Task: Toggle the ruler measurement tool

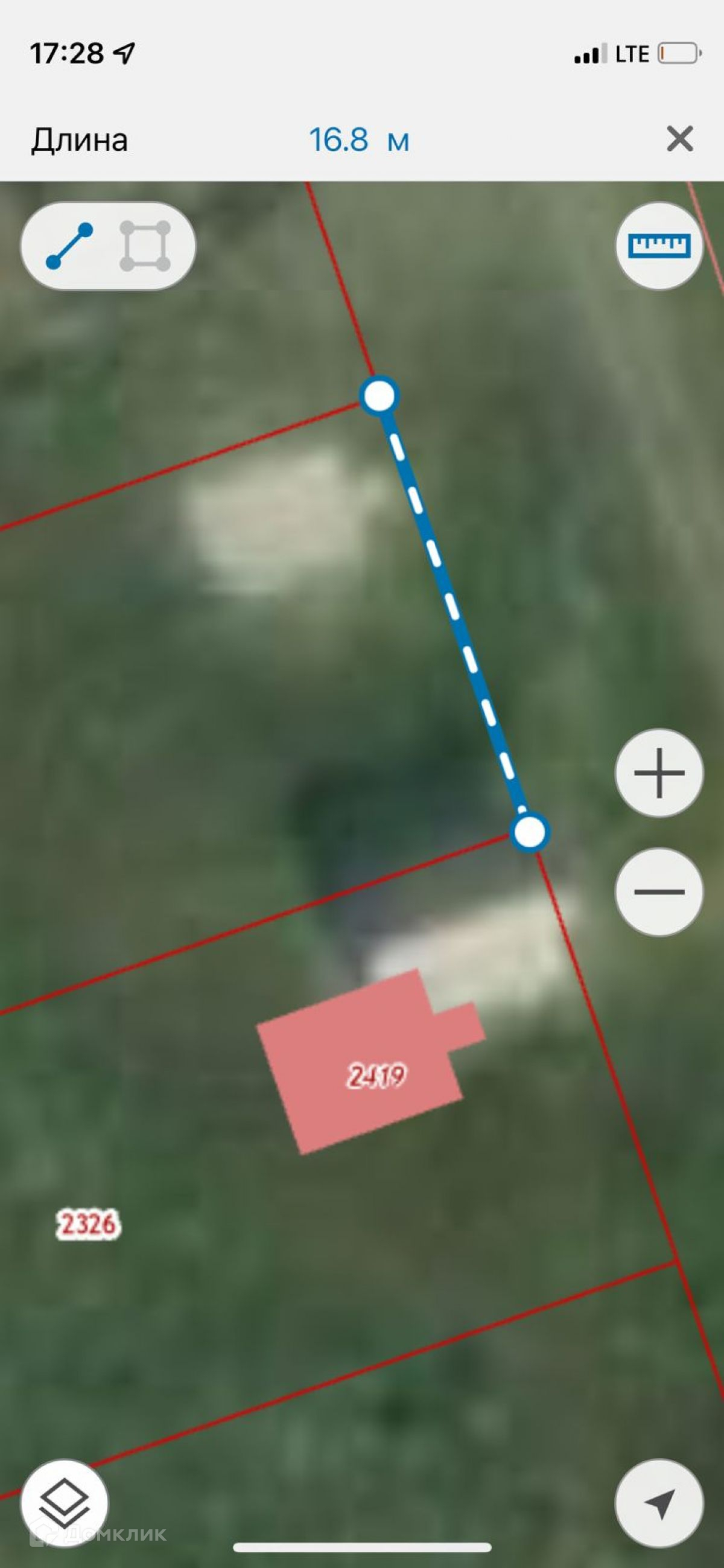Action: pos(659,246)
